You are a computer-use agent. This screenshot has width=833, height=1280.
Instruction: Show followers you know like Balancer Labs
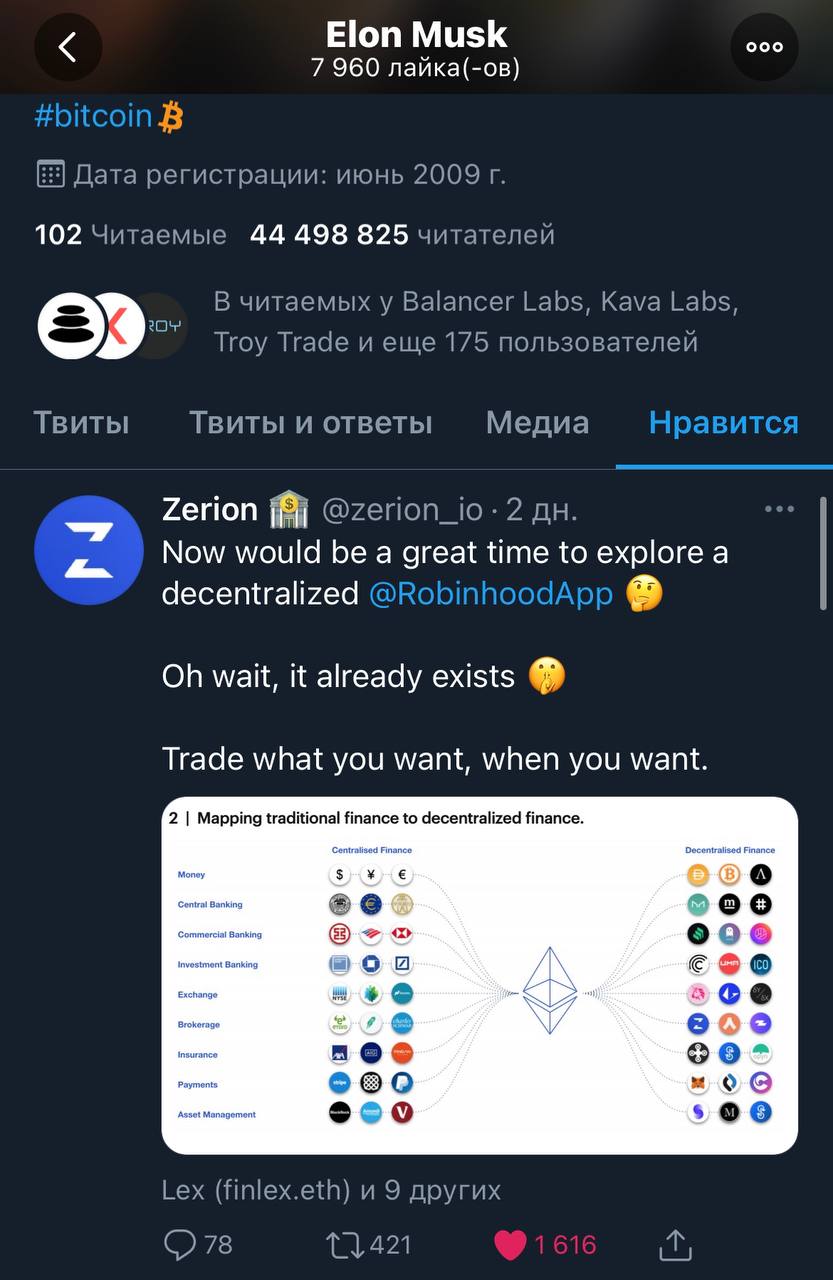tap(475, 322)
